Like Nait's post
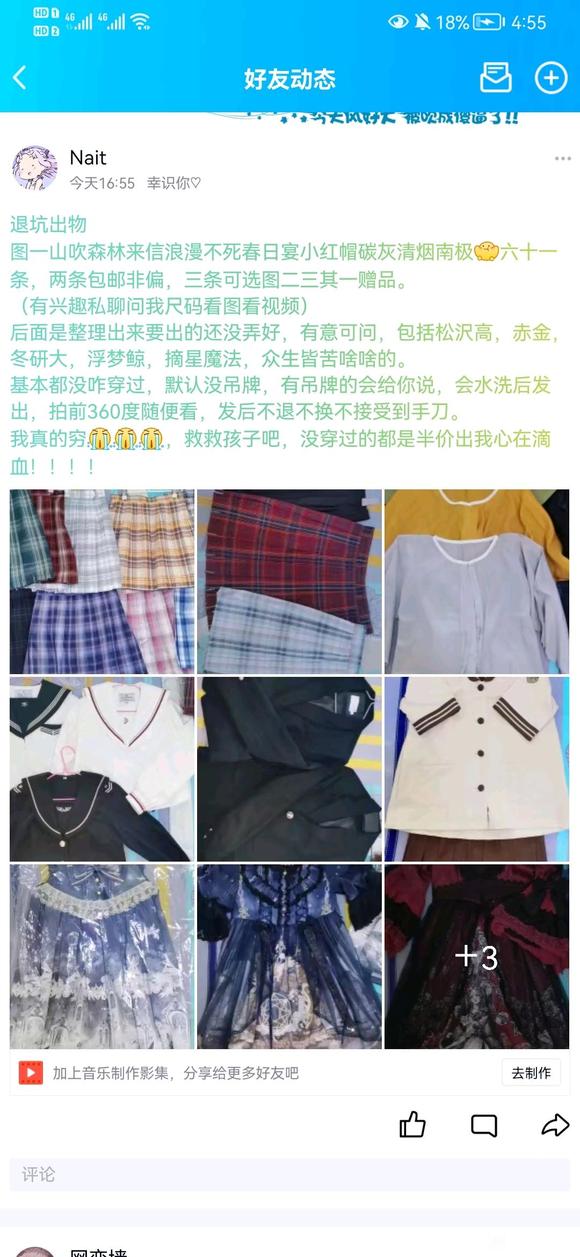 pos(413,1125)
